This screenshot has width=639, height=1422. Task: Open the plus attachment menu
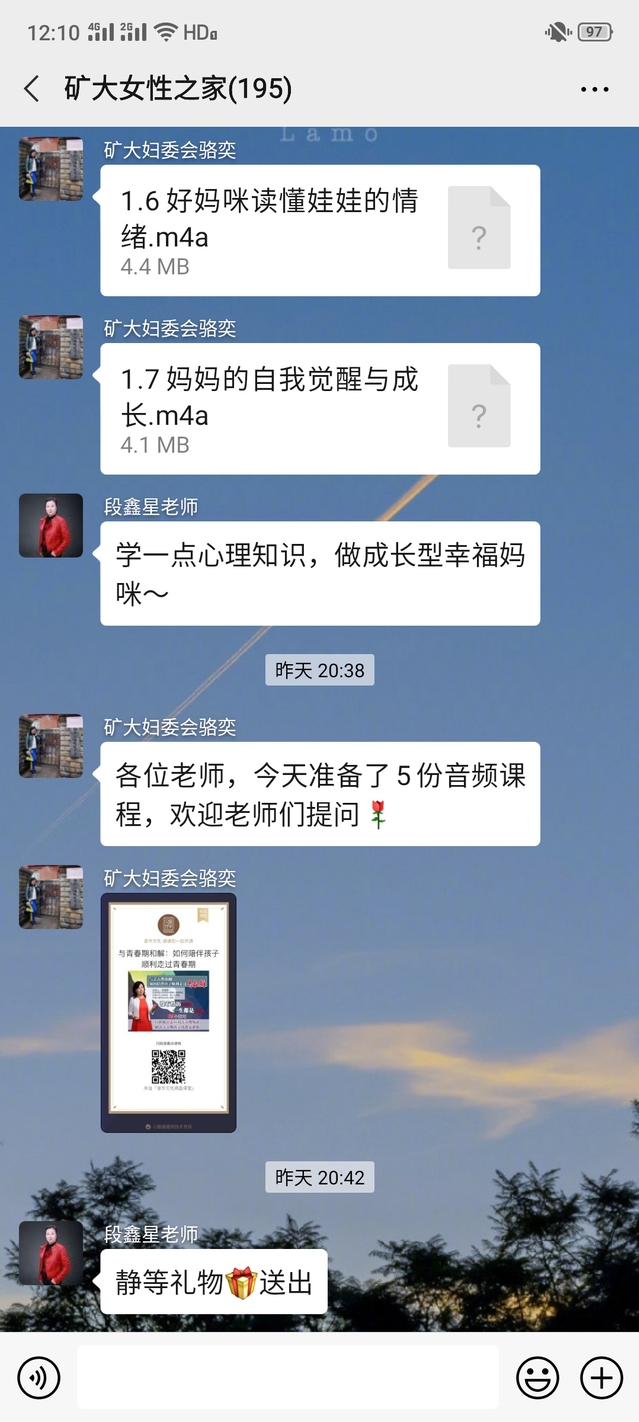[601, 1379]
